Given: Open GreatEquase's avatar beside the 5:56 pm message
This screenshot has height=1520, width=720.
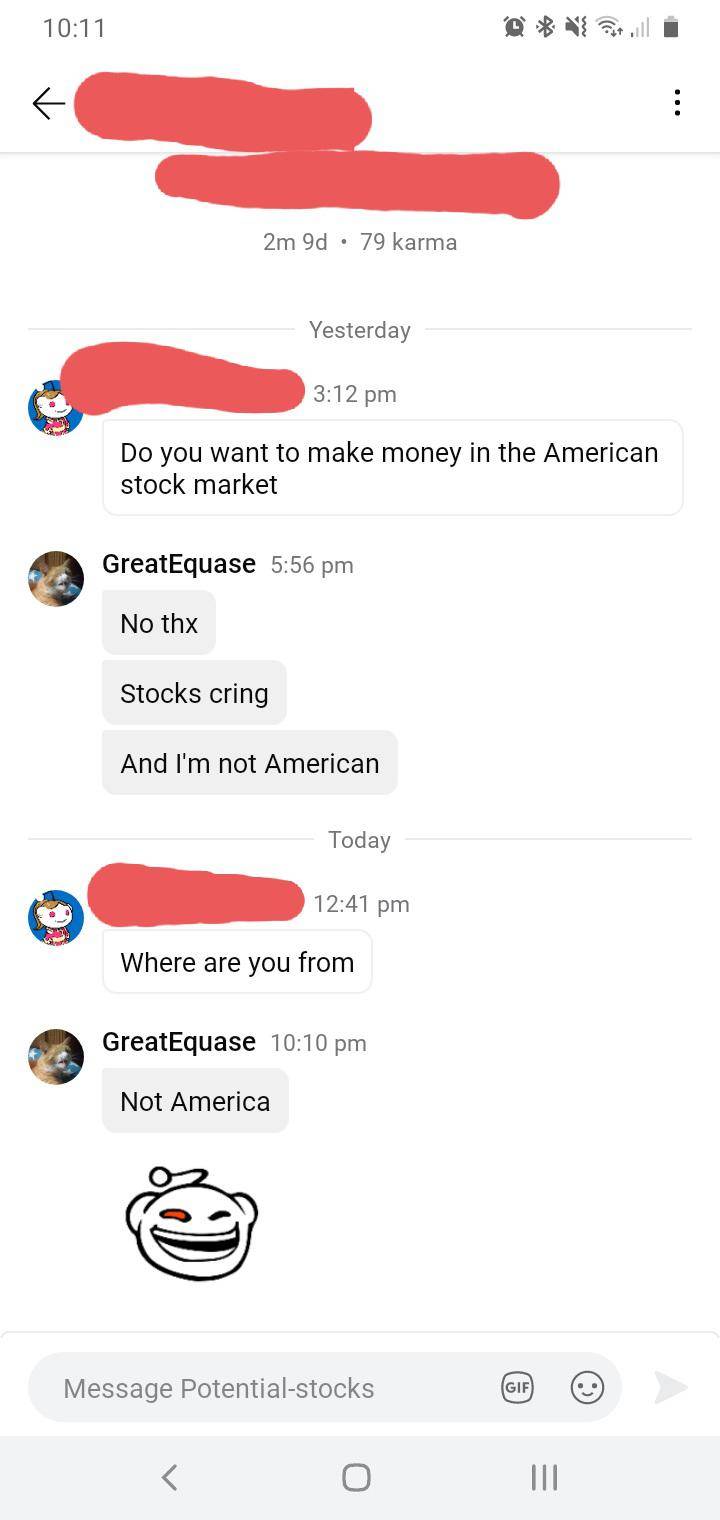Looking at the screenshot, I should click(56, 578).
